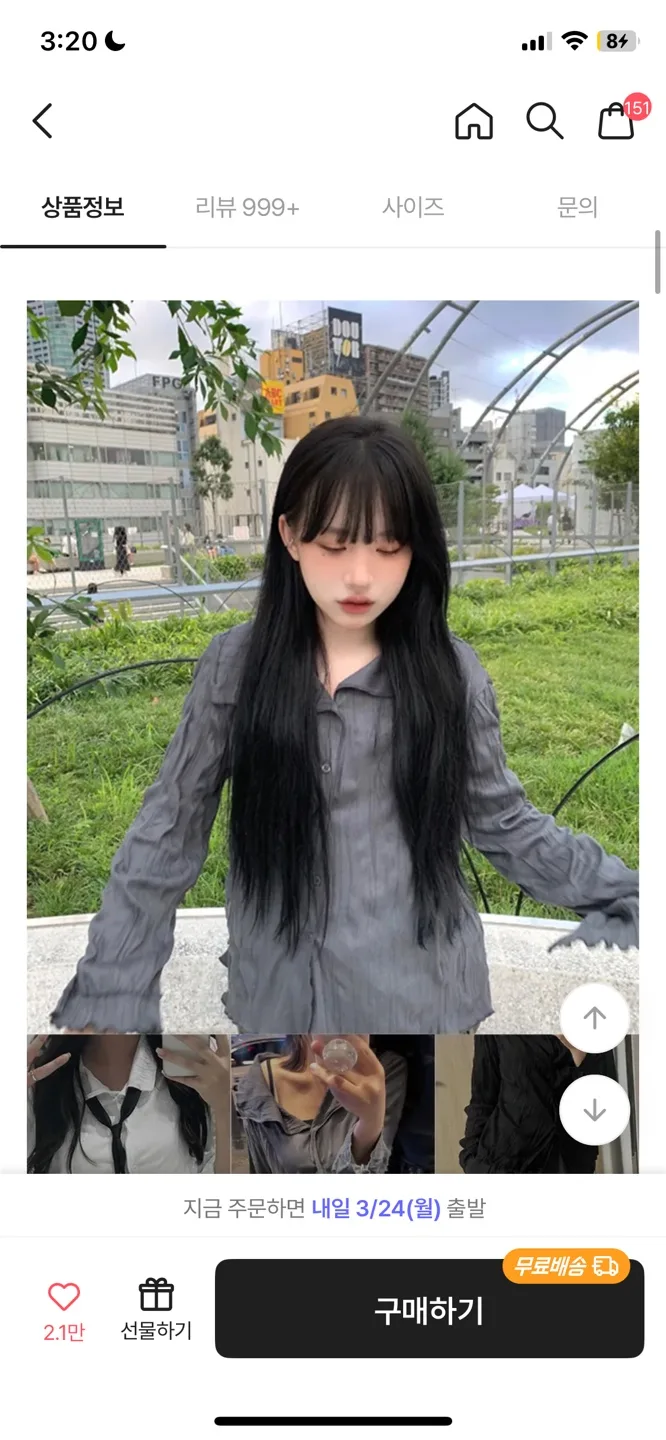Image resolution: width=666 pixels, height=1440 pixels.
Task: Tap the down arrow floating button
Action: click(x=594, y=1110)
